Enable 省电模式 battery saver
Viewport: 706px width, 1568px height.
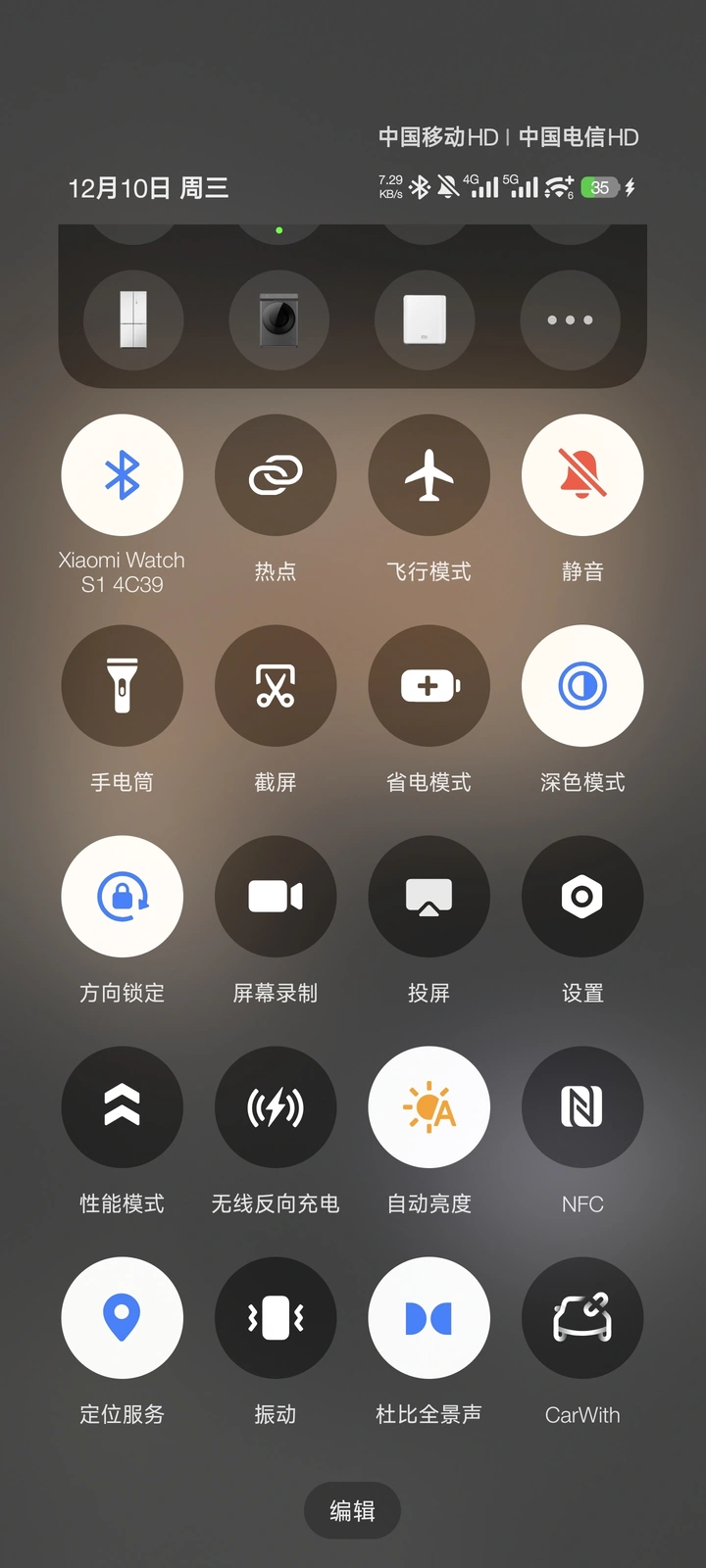click(429, 686)
